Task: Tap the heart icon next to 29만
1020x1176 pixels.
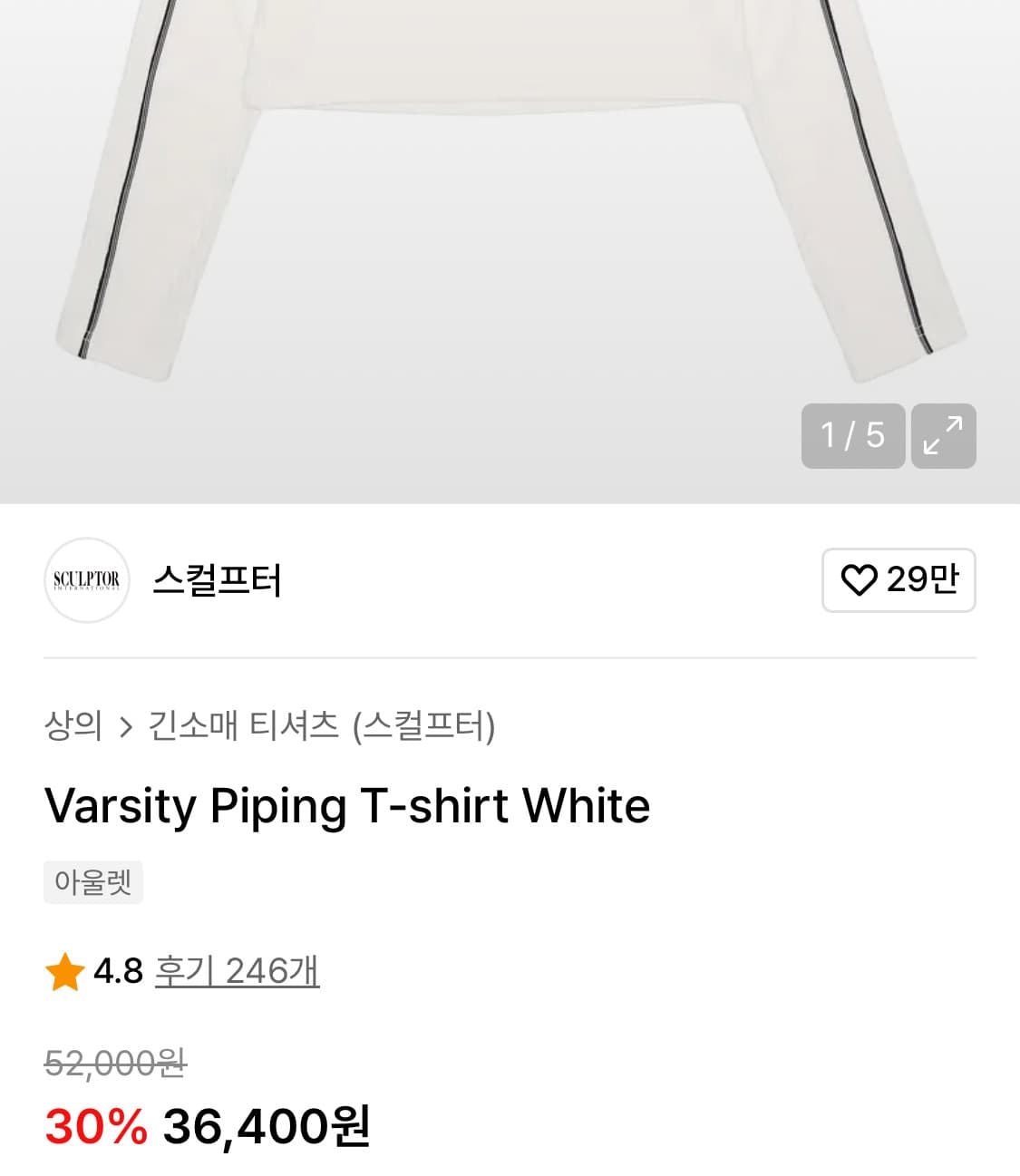Action: 863,581
